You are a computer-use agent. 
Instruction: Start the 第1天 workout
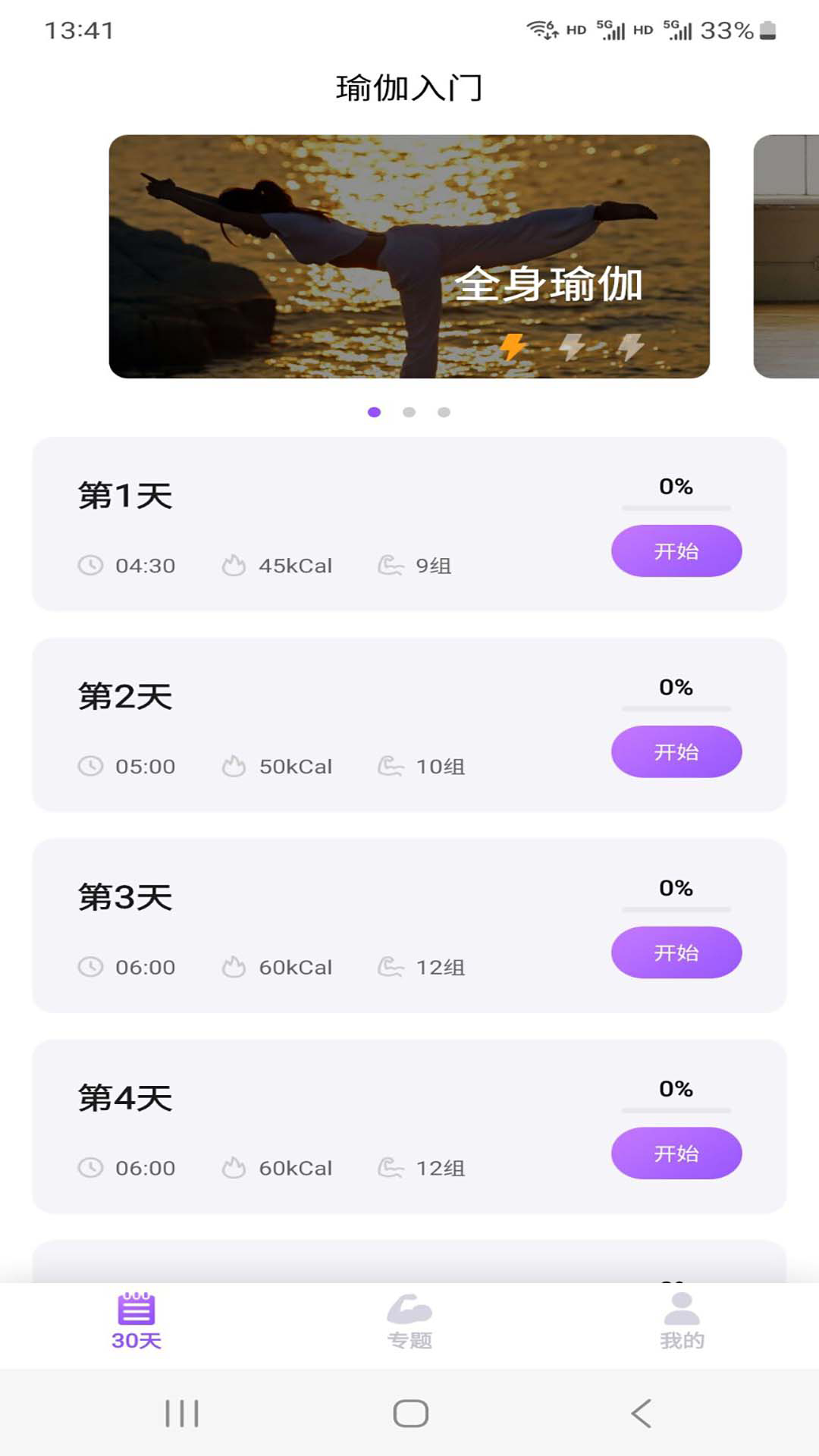point(676,551)
